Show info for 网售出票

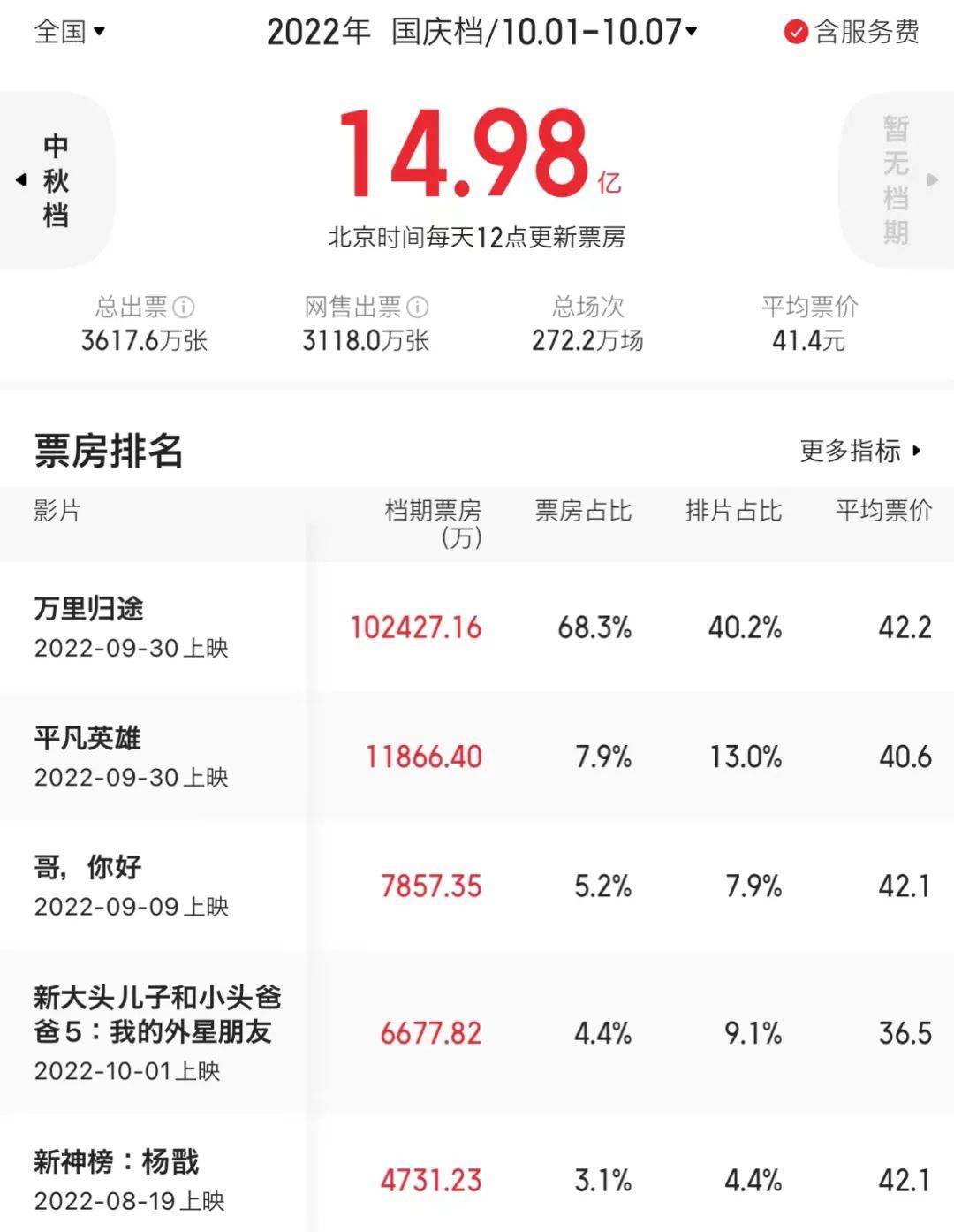click(418, 308)
